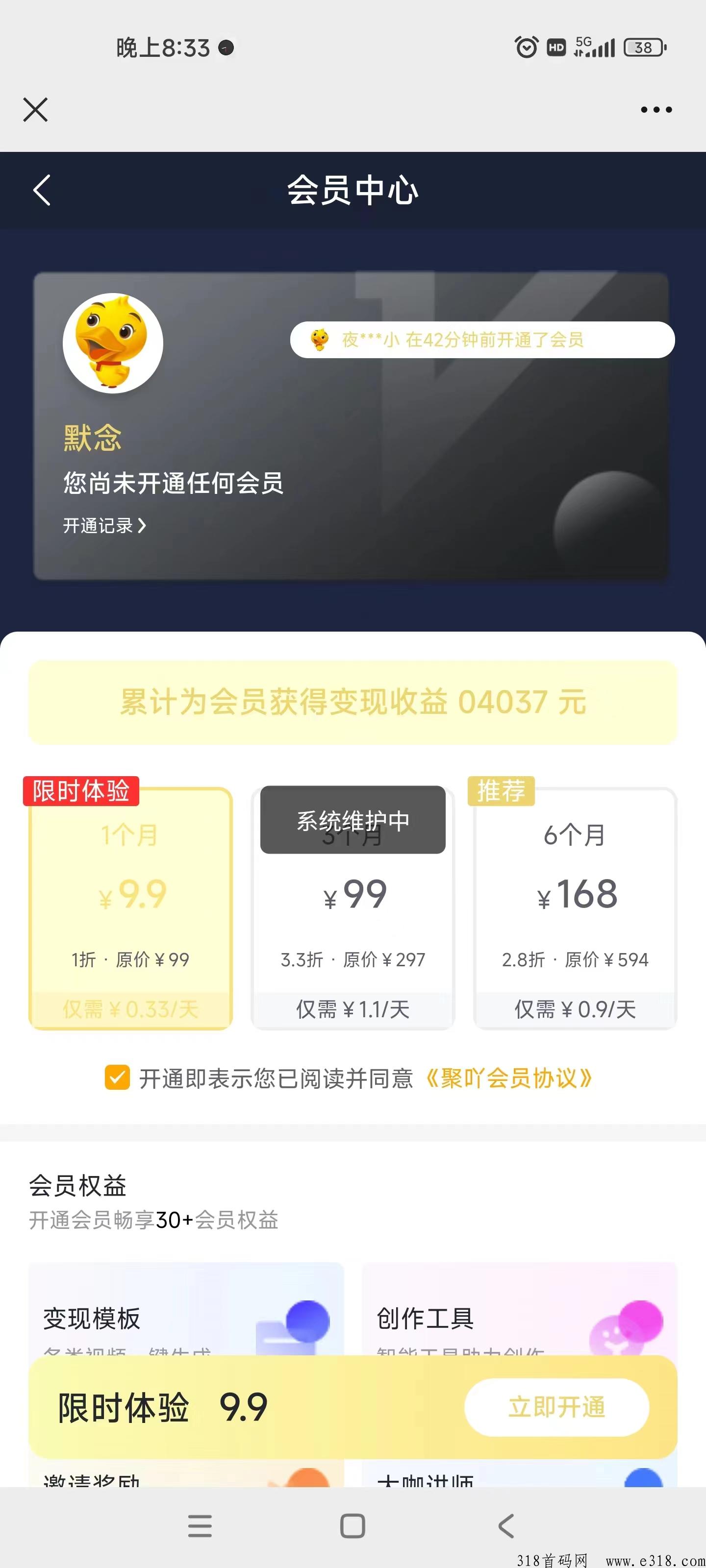The image size is (706, 1568).
Task: Open recent apps from the system bar
Action: click(200, 1525)
